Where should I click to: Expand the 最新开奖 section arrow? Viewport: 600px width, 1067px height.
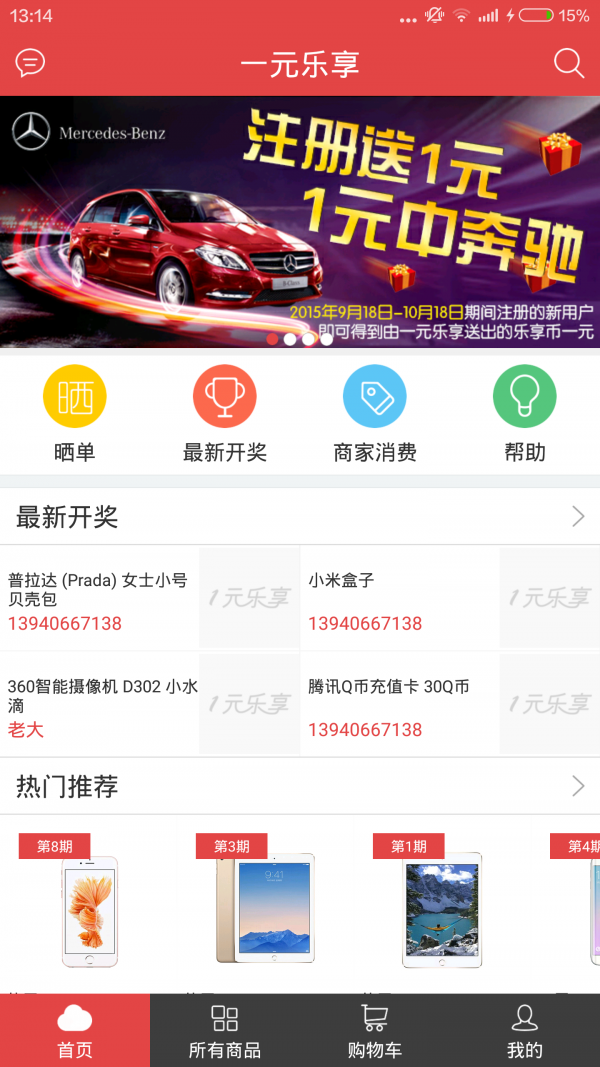(x=577, y=516)
